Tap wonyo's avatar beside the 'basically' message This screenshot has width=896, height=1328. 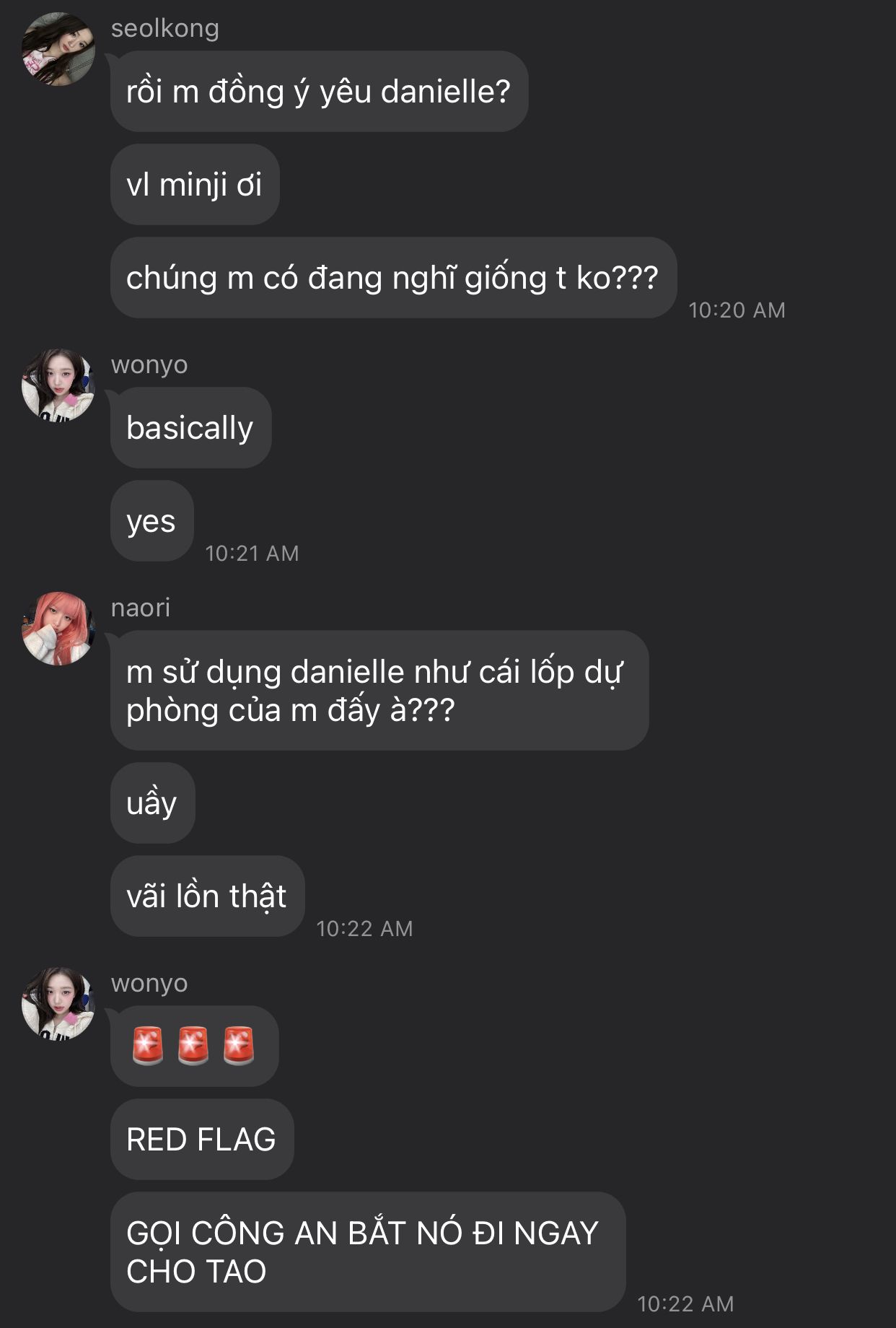pyautogui.click(x=58, y=385)
